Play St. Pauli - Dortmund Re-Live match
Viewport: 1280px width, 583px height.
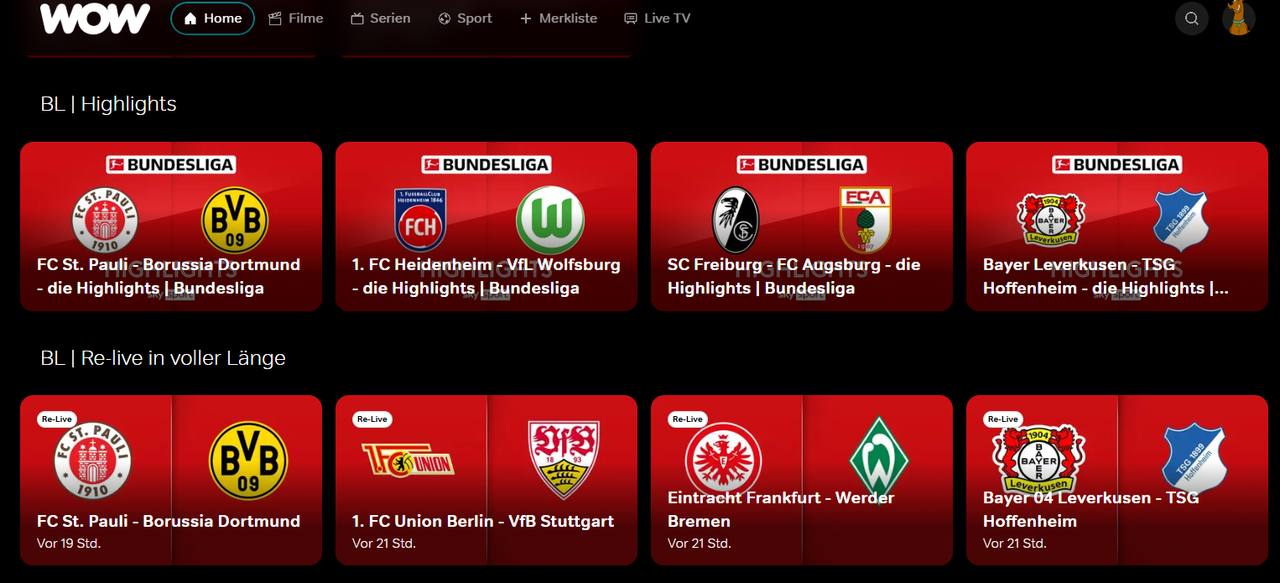pyautogui.click(x=171, y=480)
